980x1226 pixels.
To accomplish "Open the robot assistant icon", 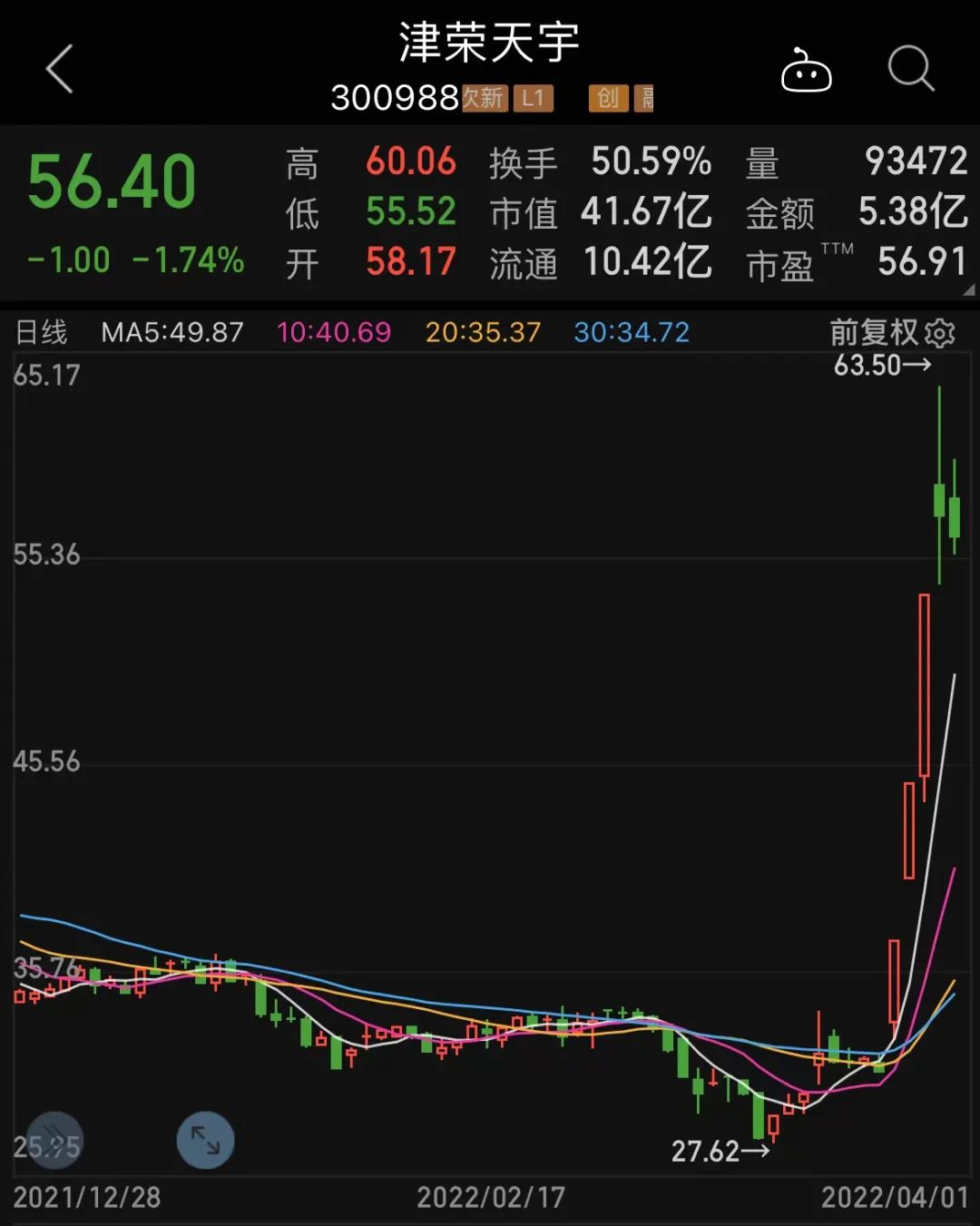I will (806, 70).
